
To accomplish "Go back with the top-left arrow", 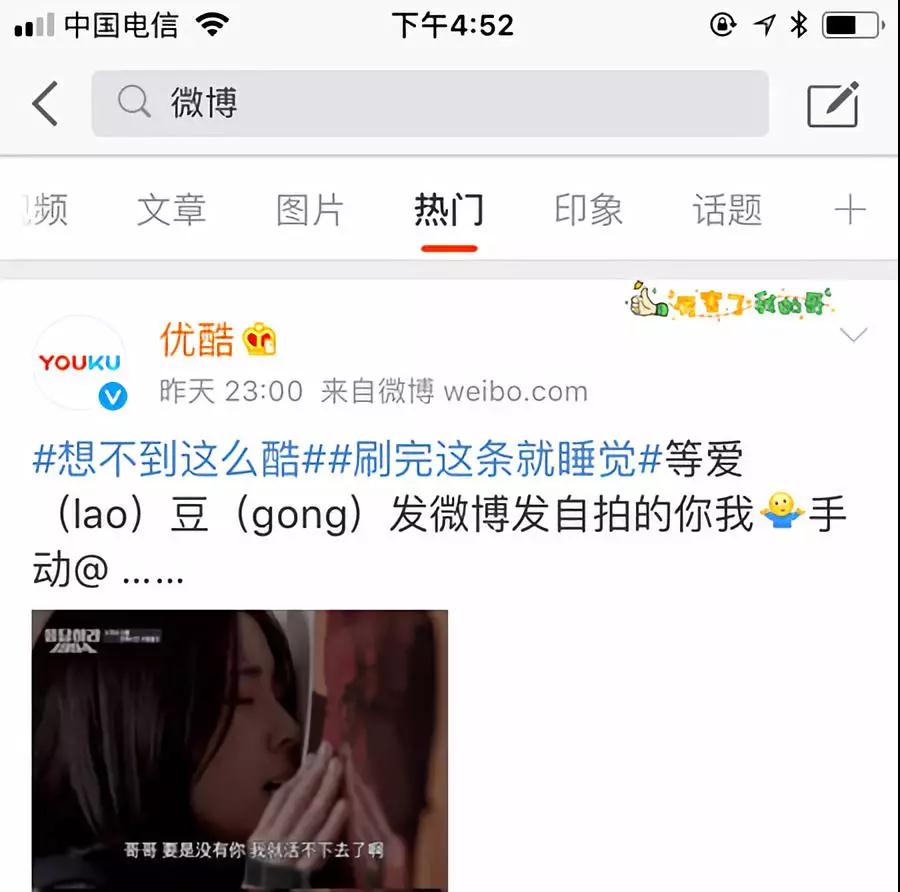I will [45, 104].
